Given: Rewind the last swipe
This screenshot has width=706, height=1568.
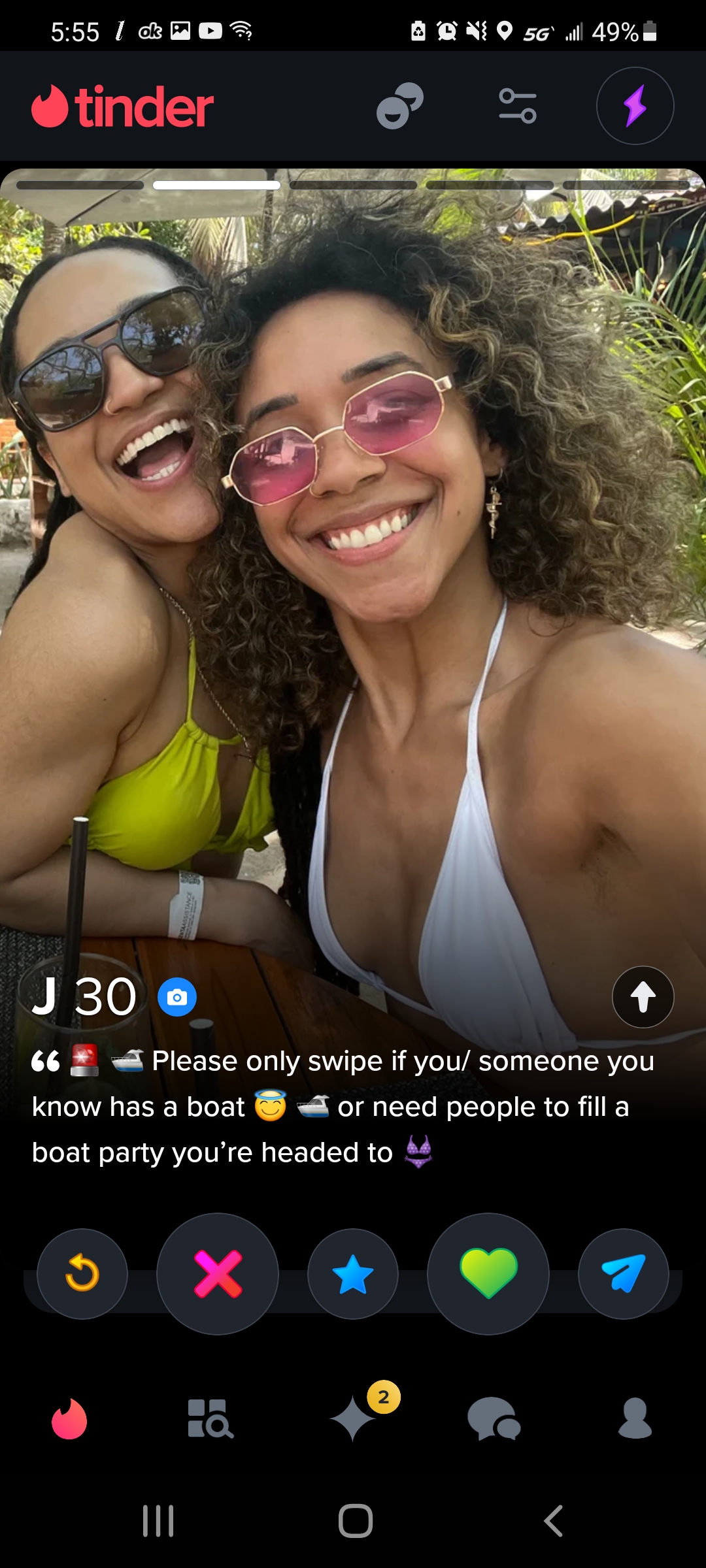Looking at the screenshot, I should point(82,1273).
